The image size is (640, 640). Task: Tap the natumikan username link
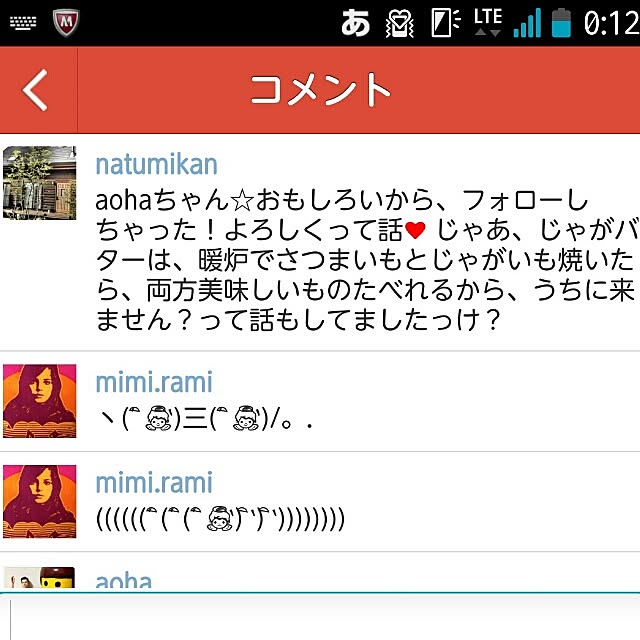pos(156,164)
